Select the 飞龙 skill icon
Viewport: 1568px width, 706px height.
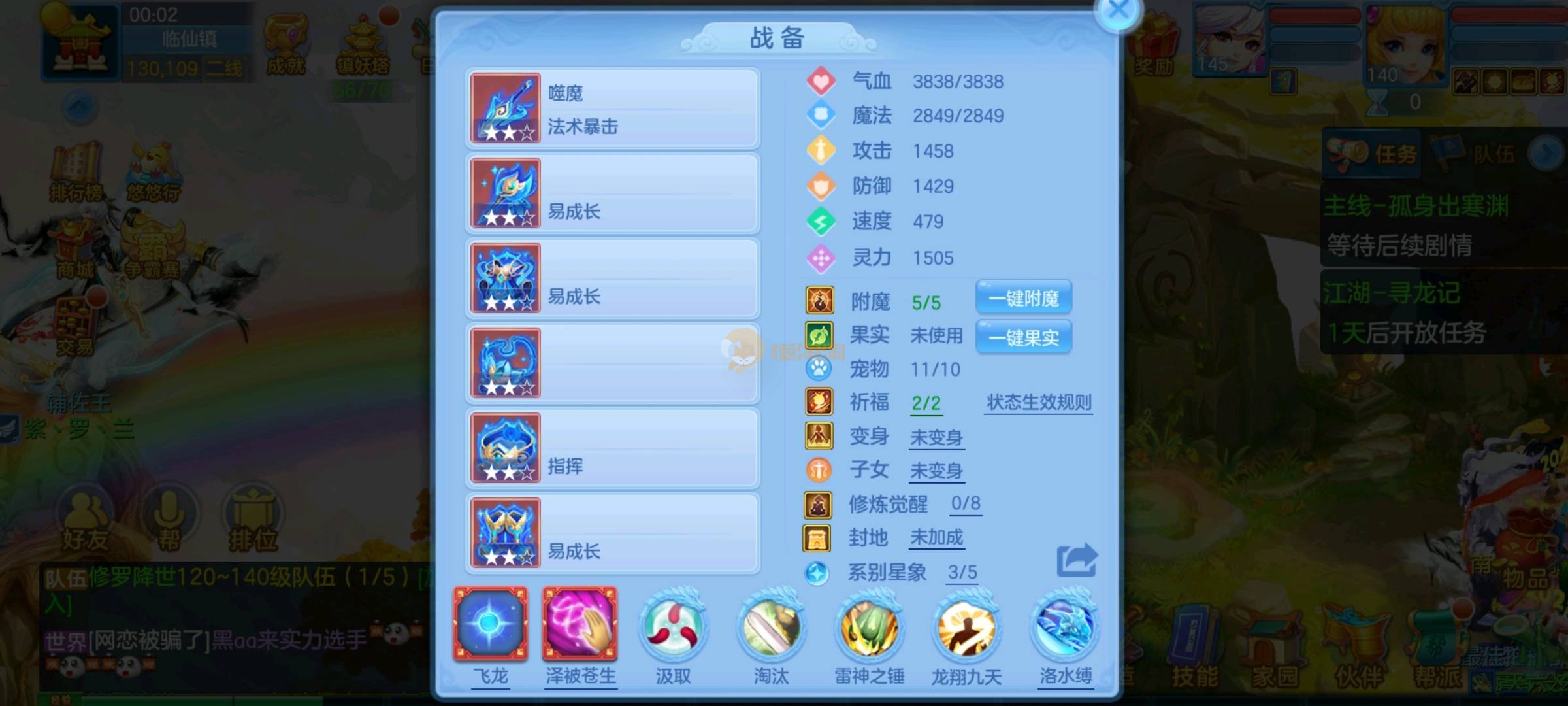tap(491, 624)
